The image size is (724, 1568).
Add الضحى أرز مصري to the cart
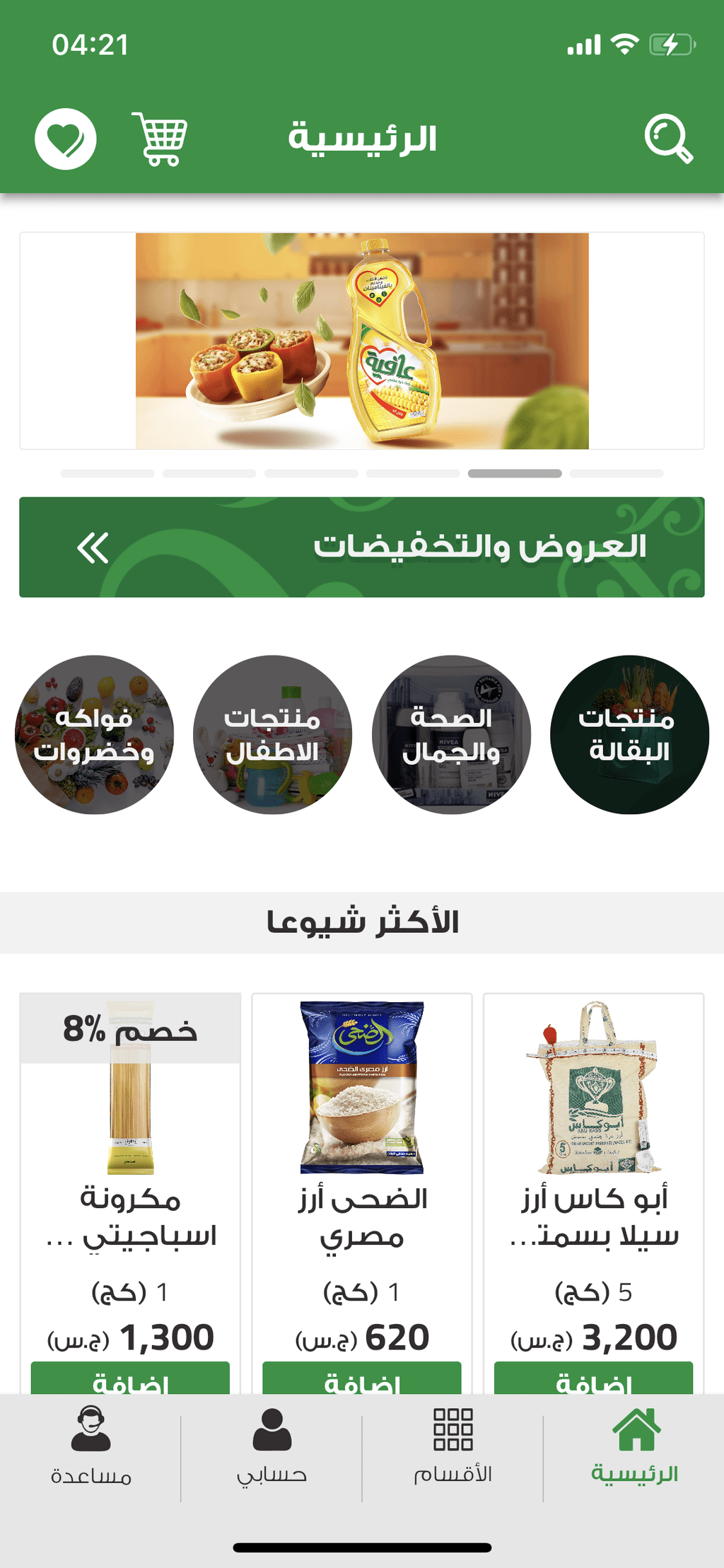[x=362, y=1378]
